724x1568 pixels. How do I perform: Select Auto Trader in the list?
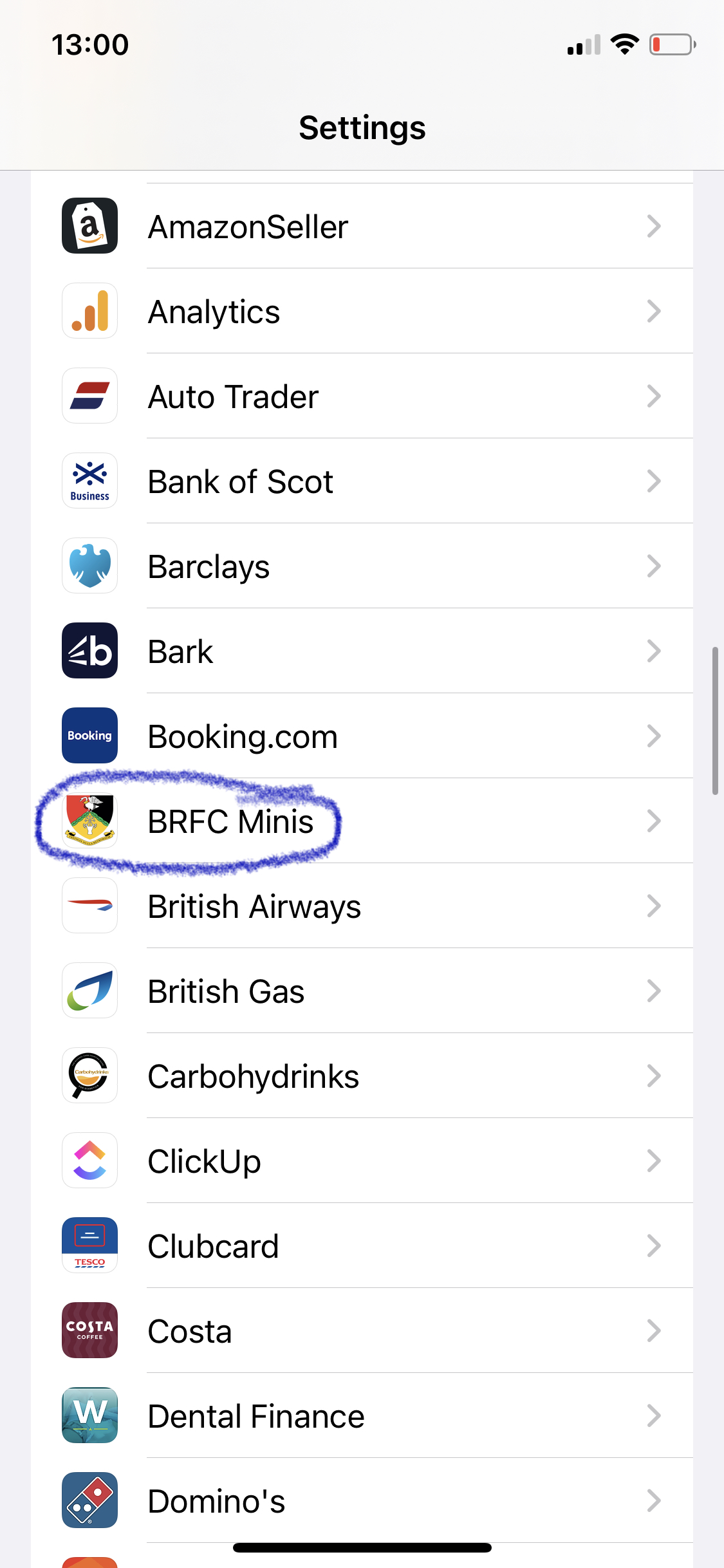point(362,396)
